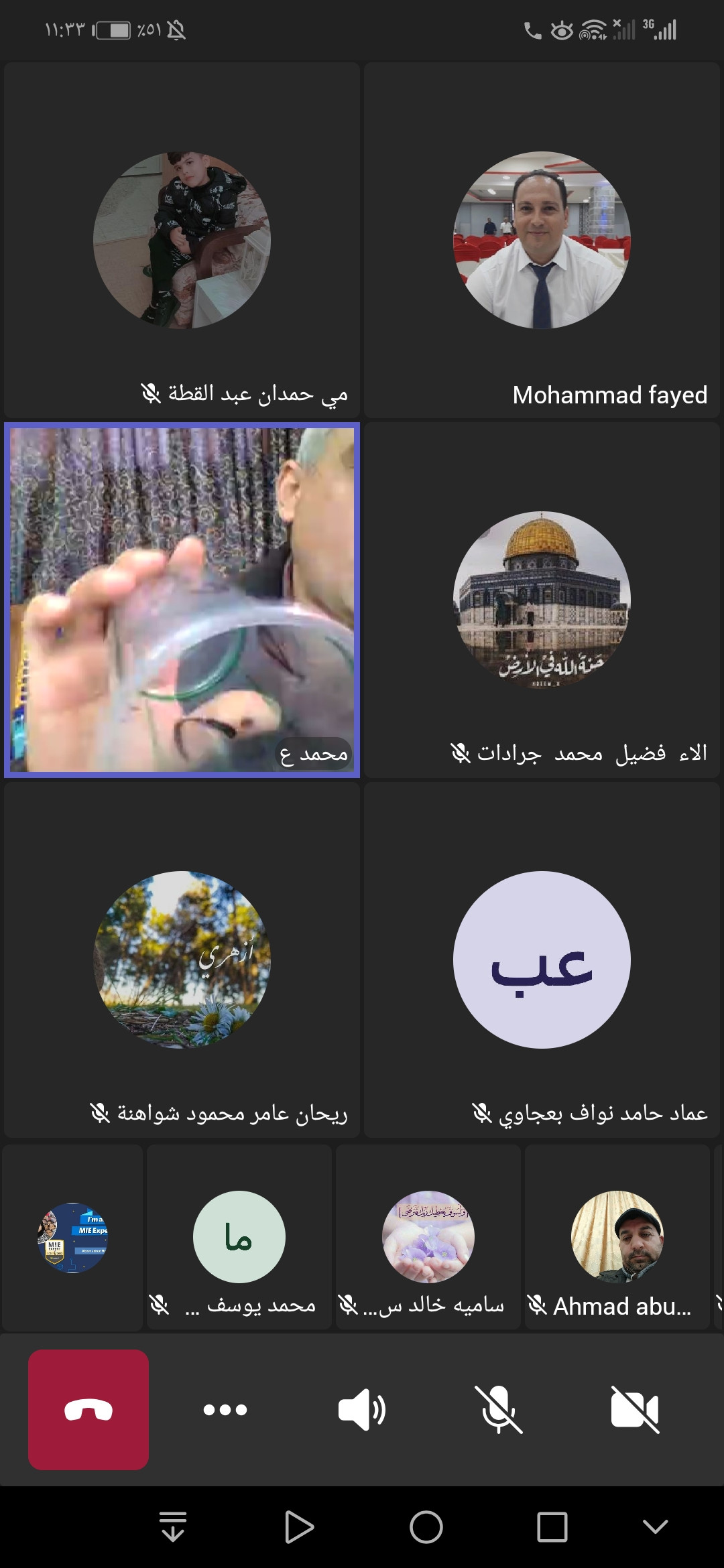This screenshot has width=724, height=1568.
Task: Unmute the microphone
Action: click(x=498, y=1409)
